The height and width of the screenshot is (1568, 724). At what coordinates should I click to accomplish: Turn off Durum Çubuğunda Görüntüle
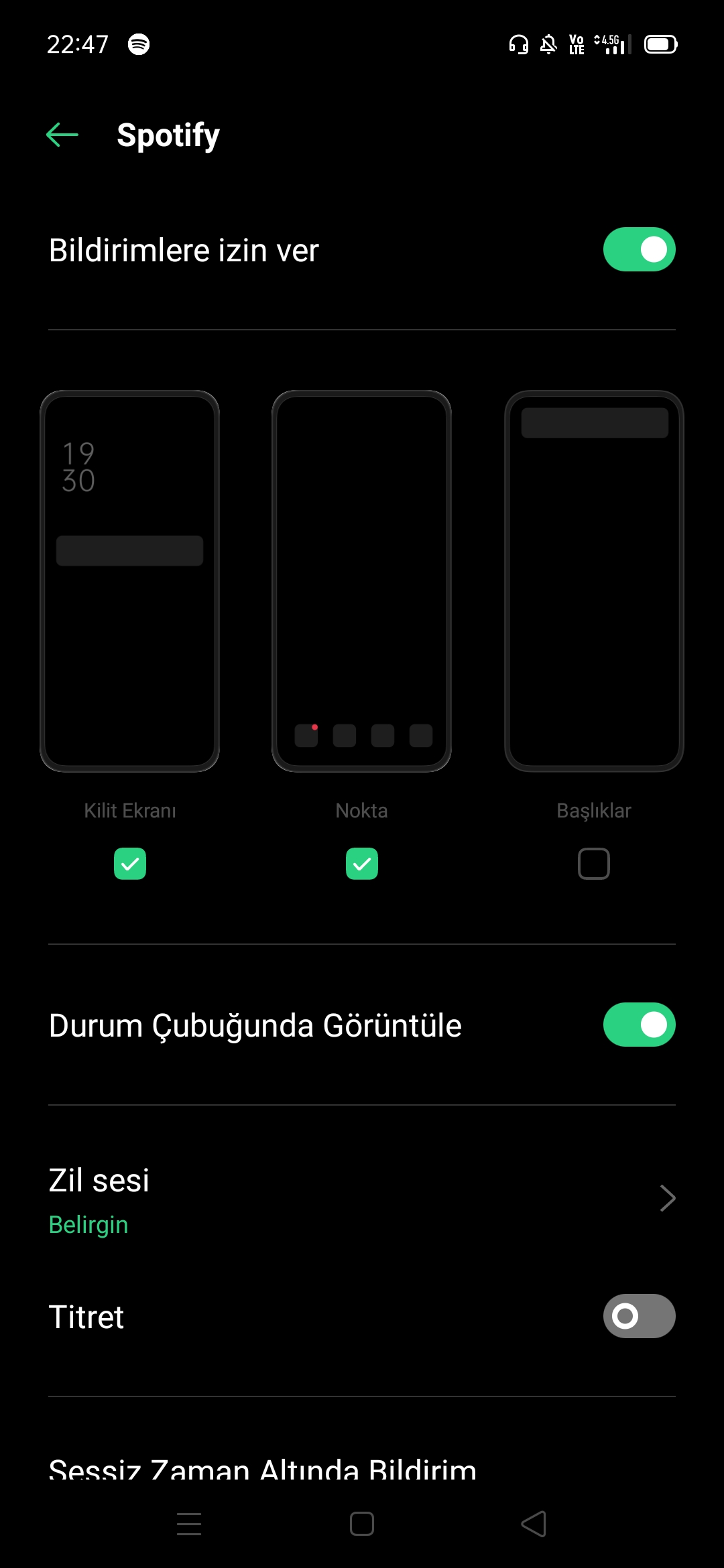pos(639,1025)
